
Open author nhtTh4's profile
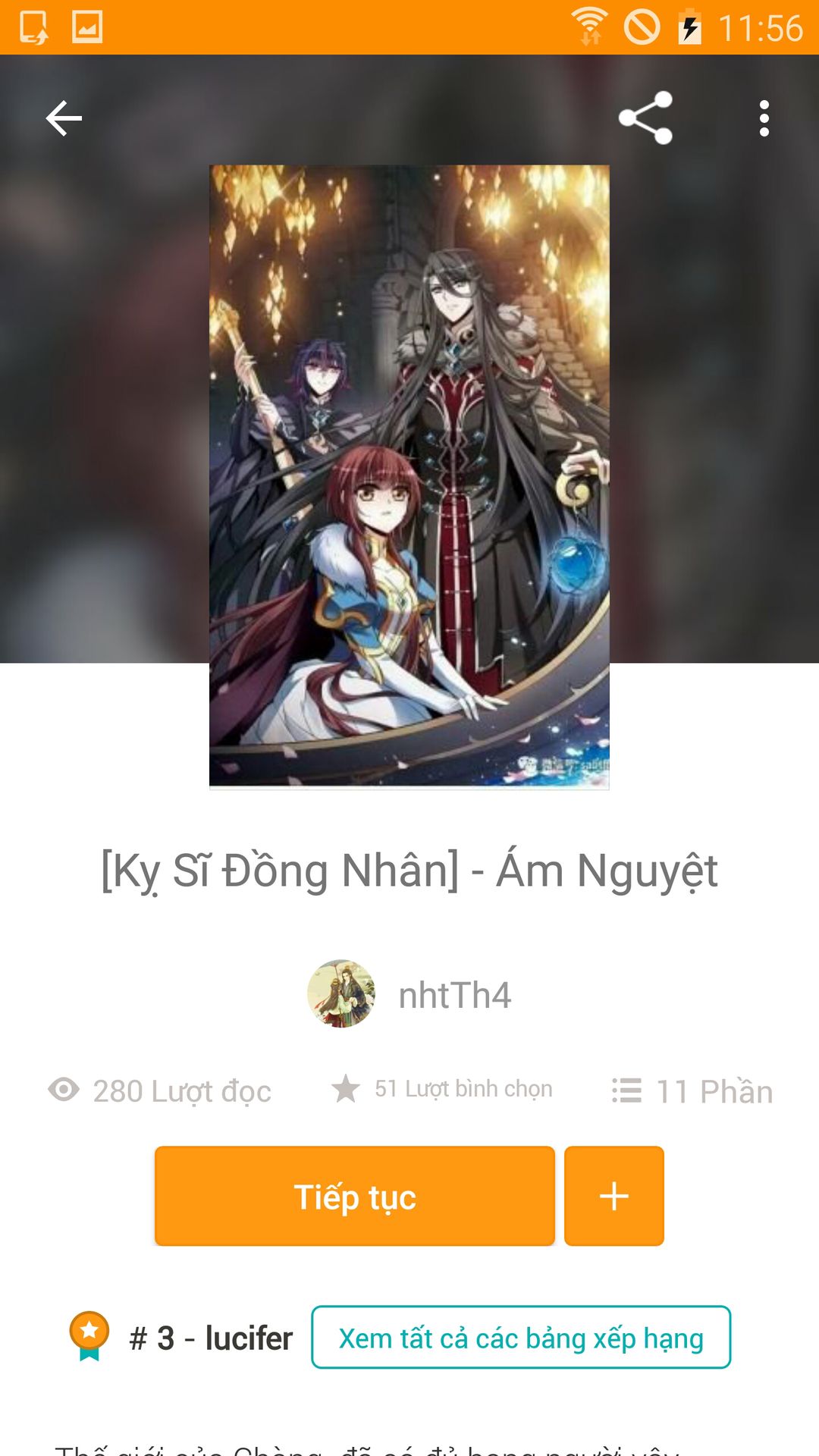410,994
